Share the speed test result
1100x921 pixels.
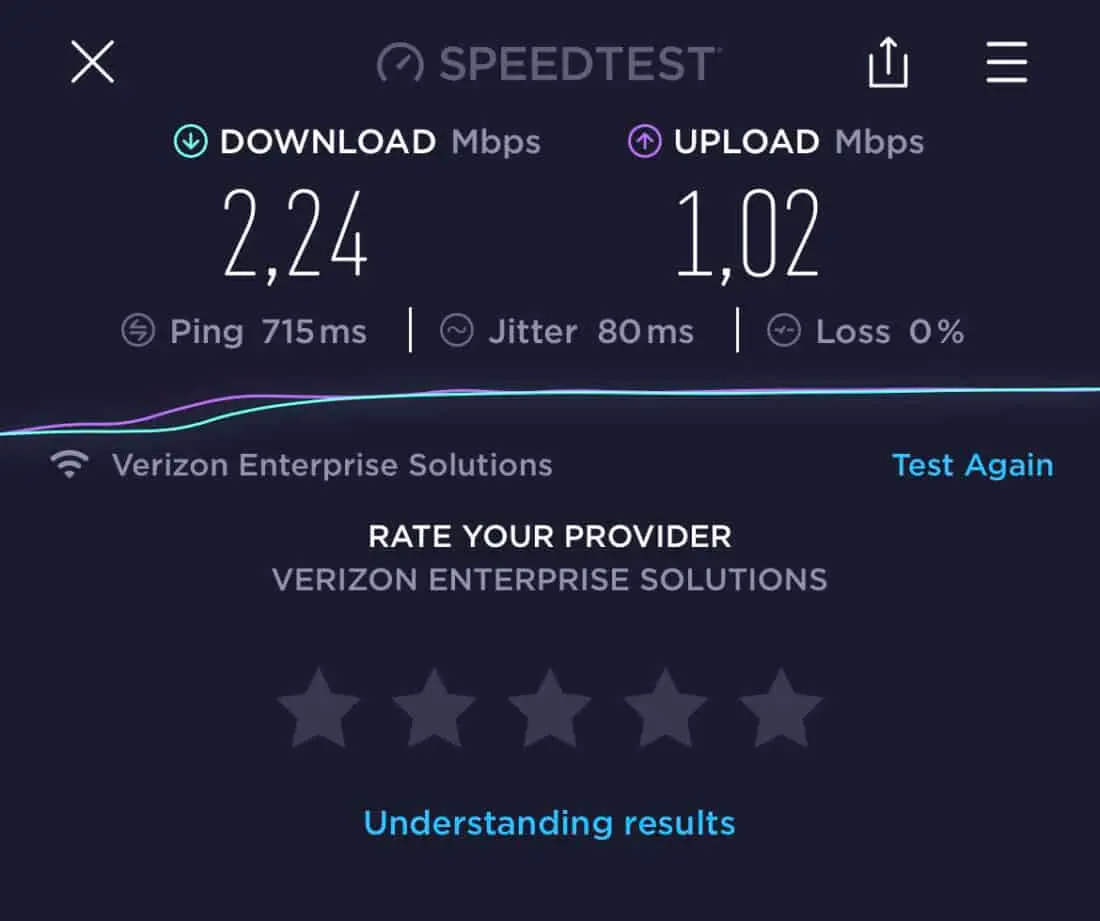point(887,64)
